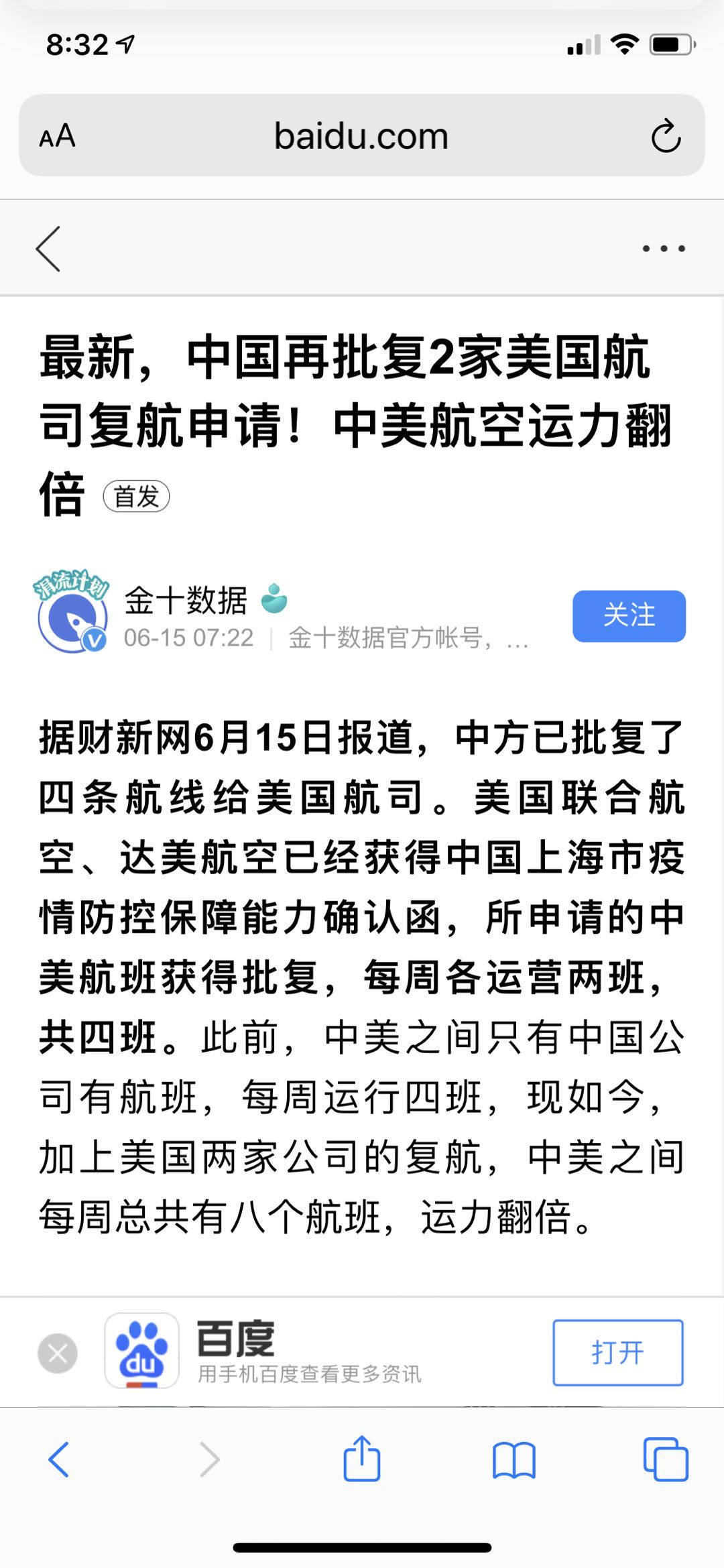Dismiss the Baidu app banner
The height and width of the screenshot is (1568, 724).
pyautogui.click(x=58, y=1353)
